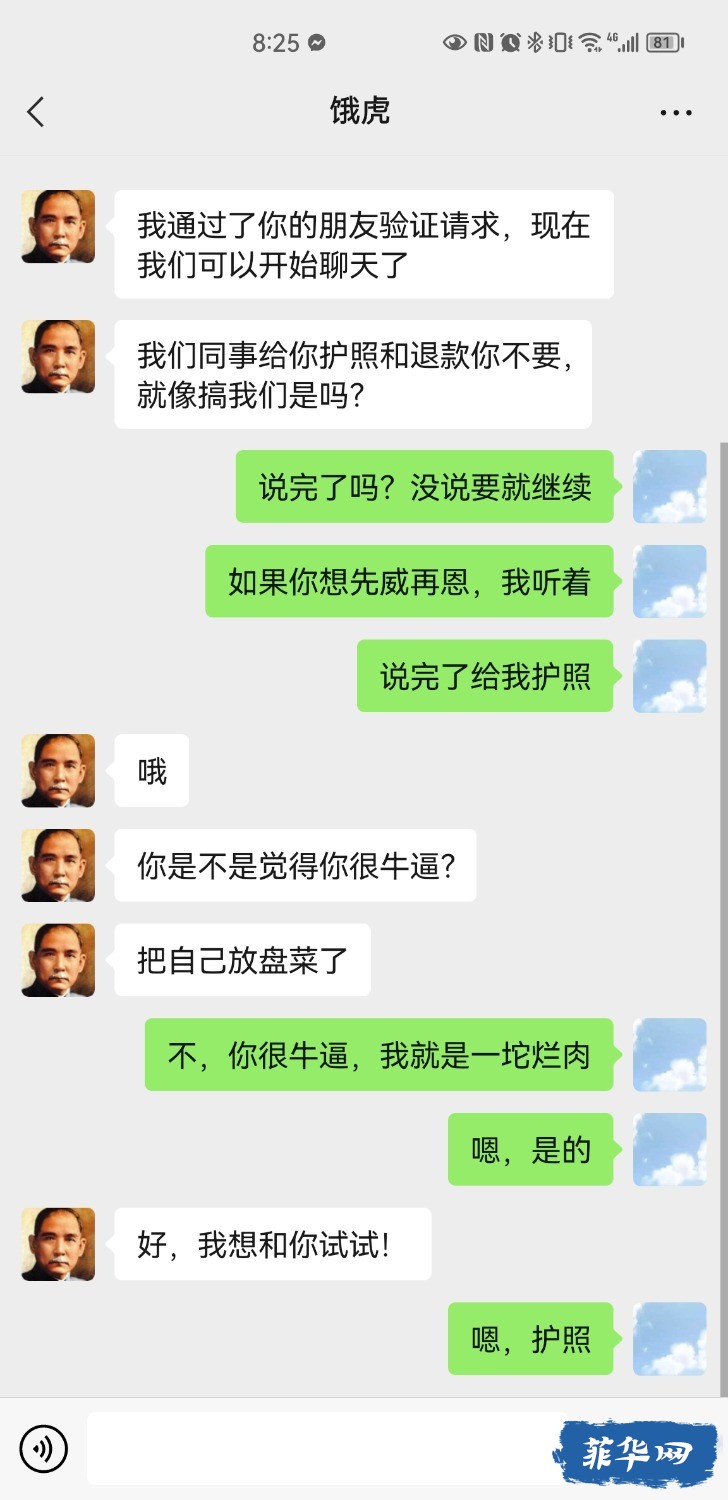Image resolution: width=728 pixels, height=1500 pixels.
Task: Tap avatar beside 好，我想和你试试！
Action: (58, 1244)
